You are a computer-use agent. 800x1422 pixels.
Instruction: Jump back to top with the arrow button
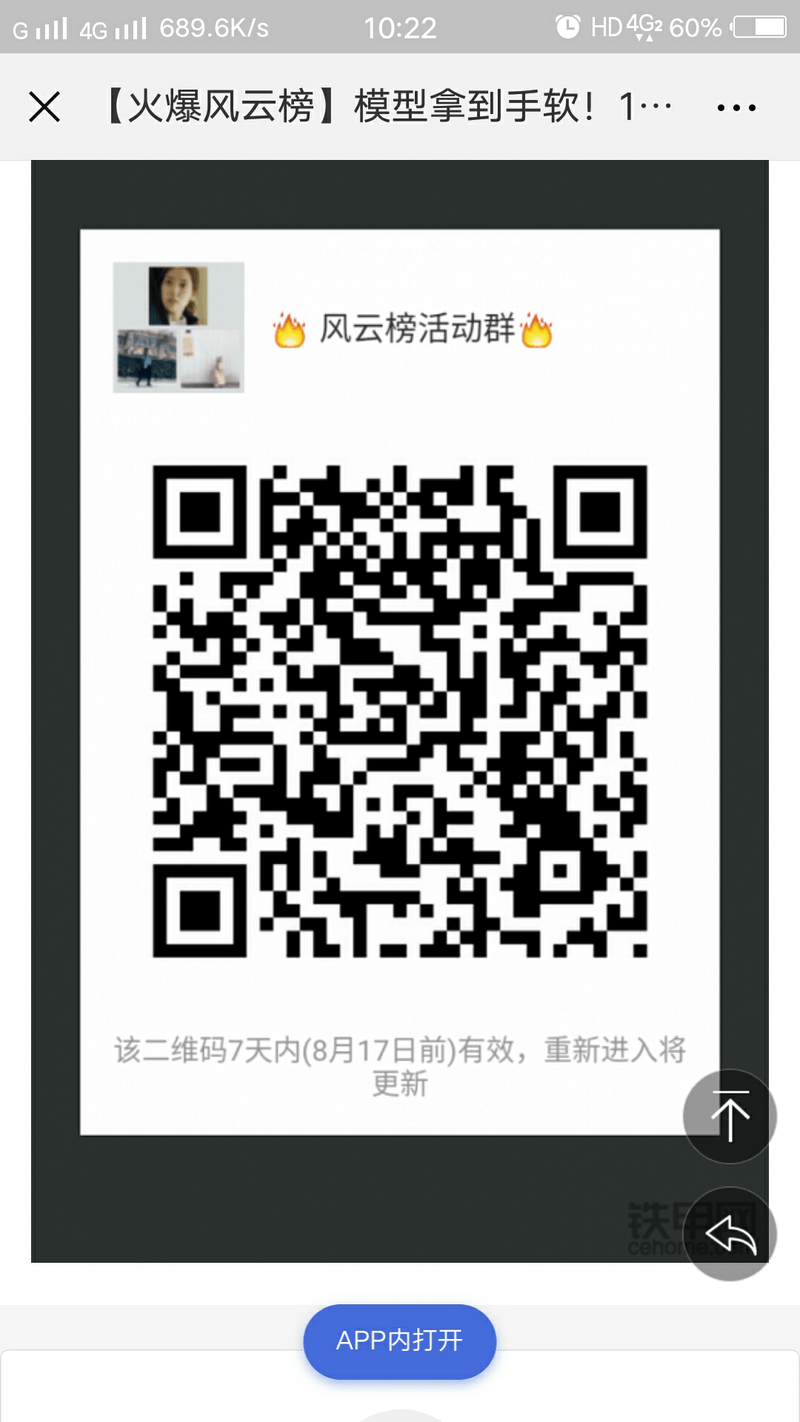pyautogui.click(x=730, y=1116)
